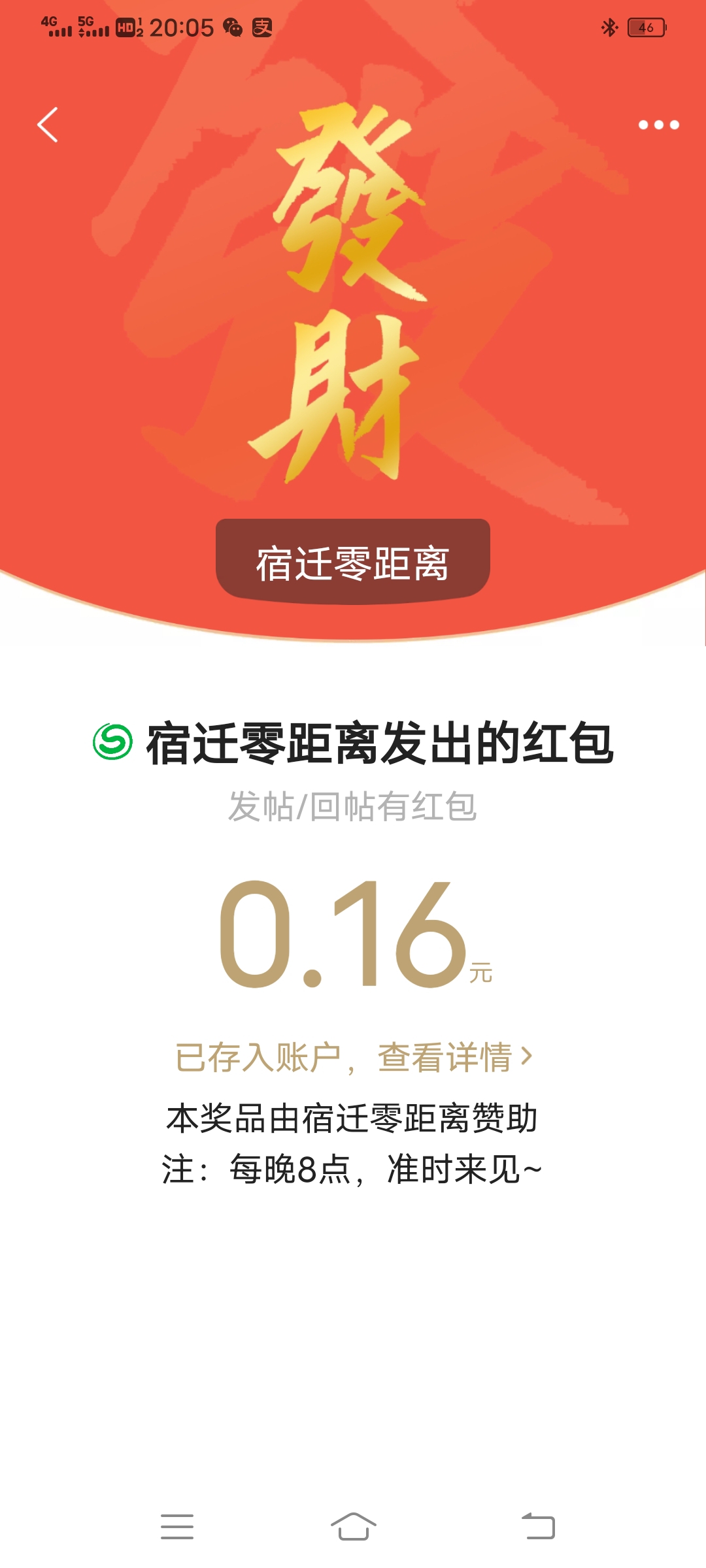This screenshot has height=1568, width=706.
Task: Tap the system back button
Action: pyautogui.click(x=538, y=1527)
